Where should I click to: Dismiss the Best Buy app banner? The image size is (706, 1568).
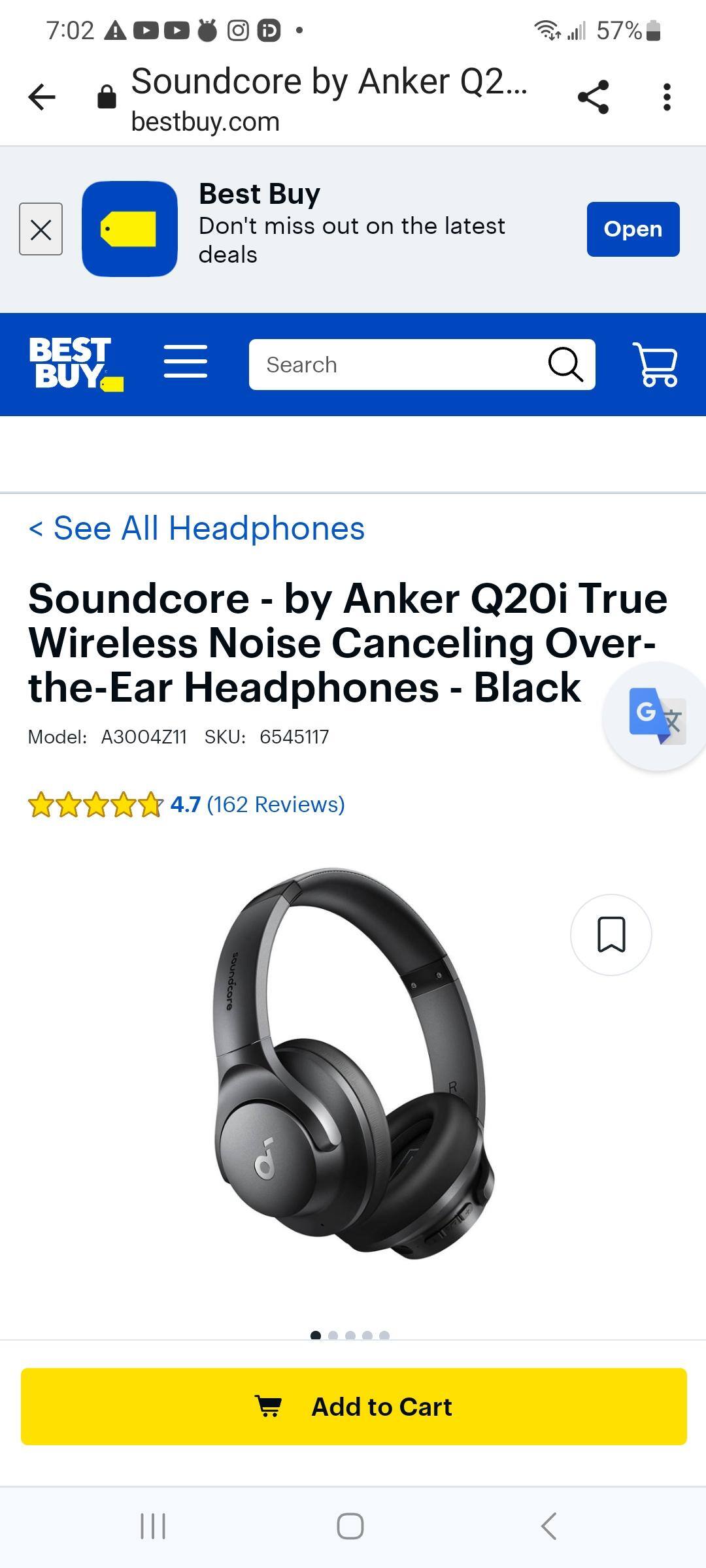point(41,229)
